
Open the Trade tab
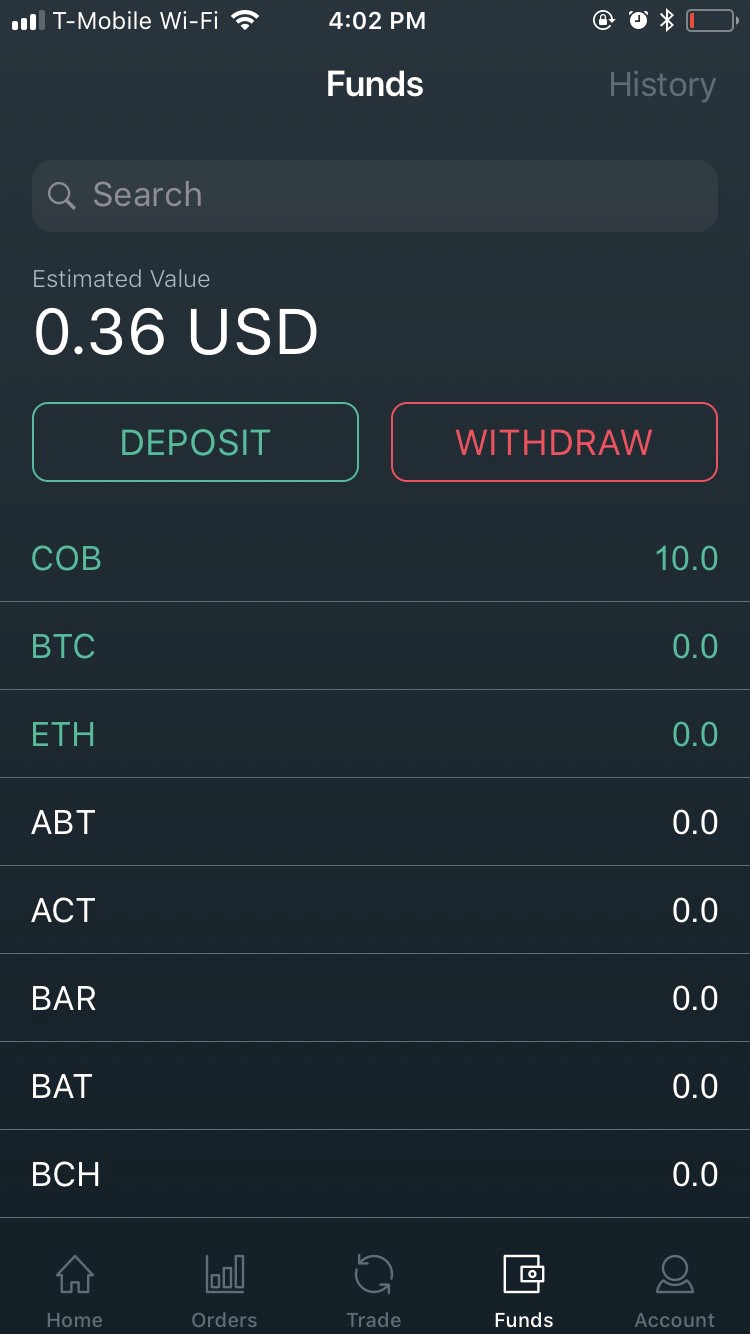(374, 1290)
